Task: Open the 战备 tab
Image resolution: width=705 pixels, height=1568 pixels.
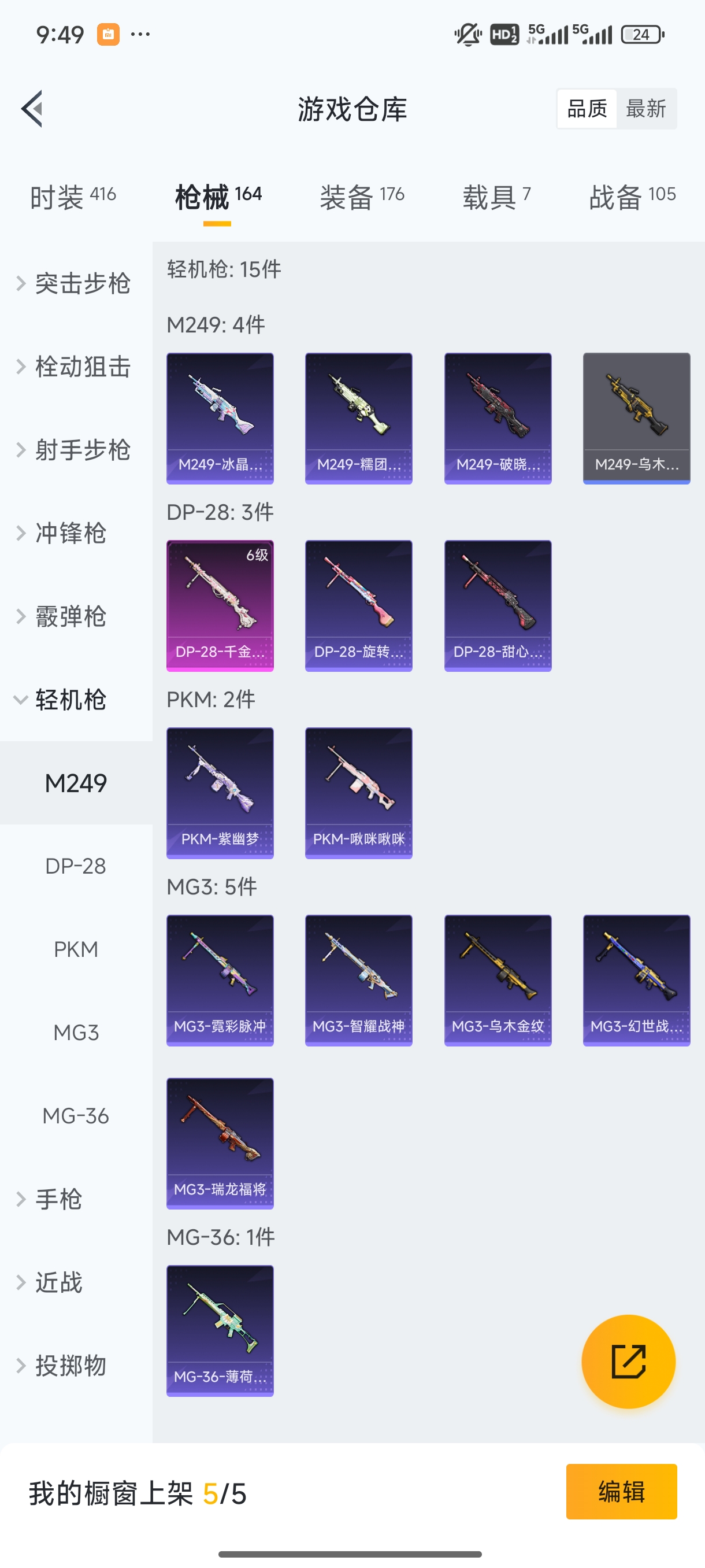Action: pyautogui.click(x=632, y=197)
